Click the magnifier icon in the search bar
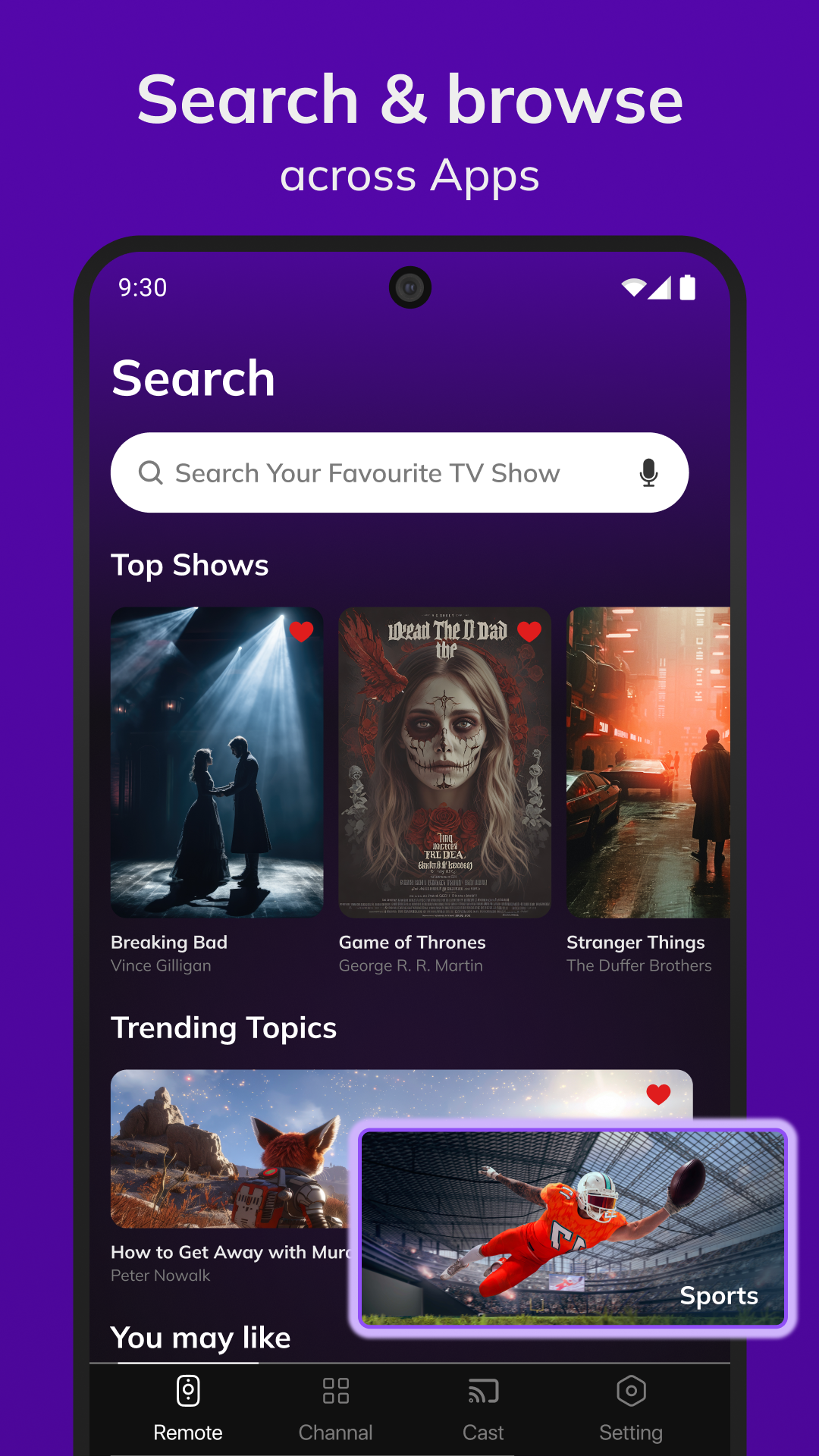This screenshot has width=819, height=1456. click(152, 472)
